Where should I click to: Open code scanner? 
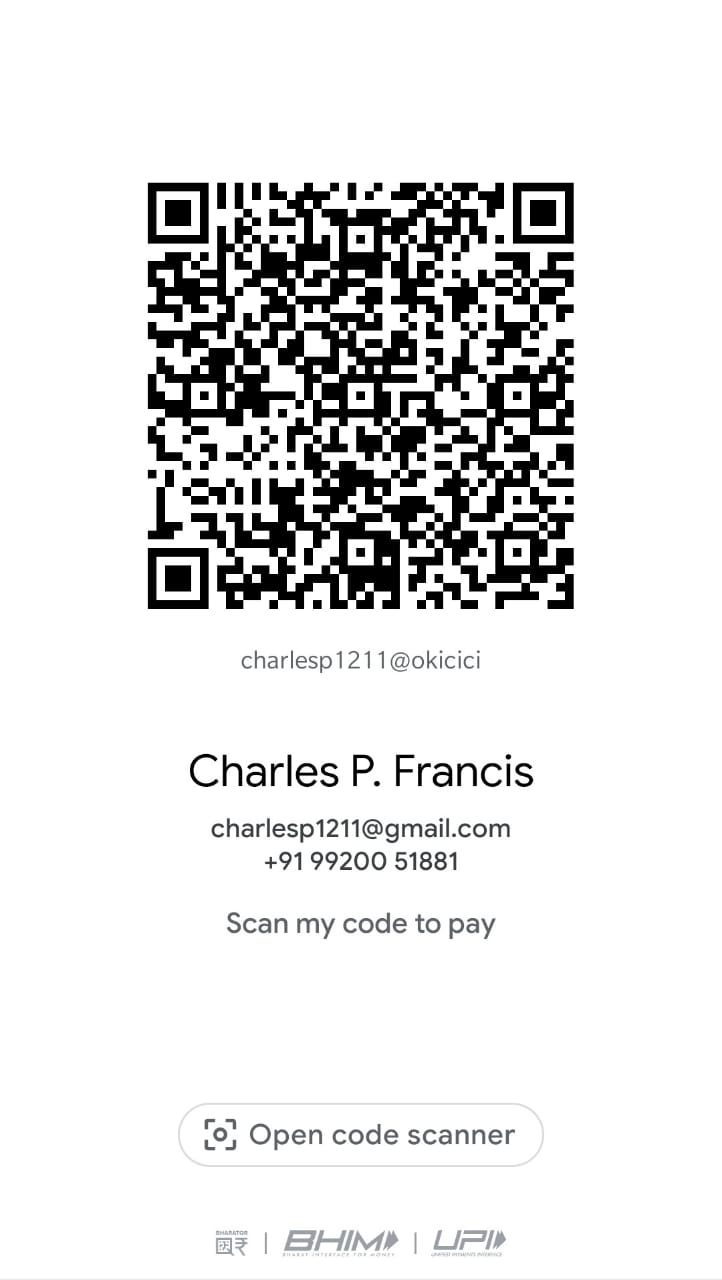point(360,1135)
